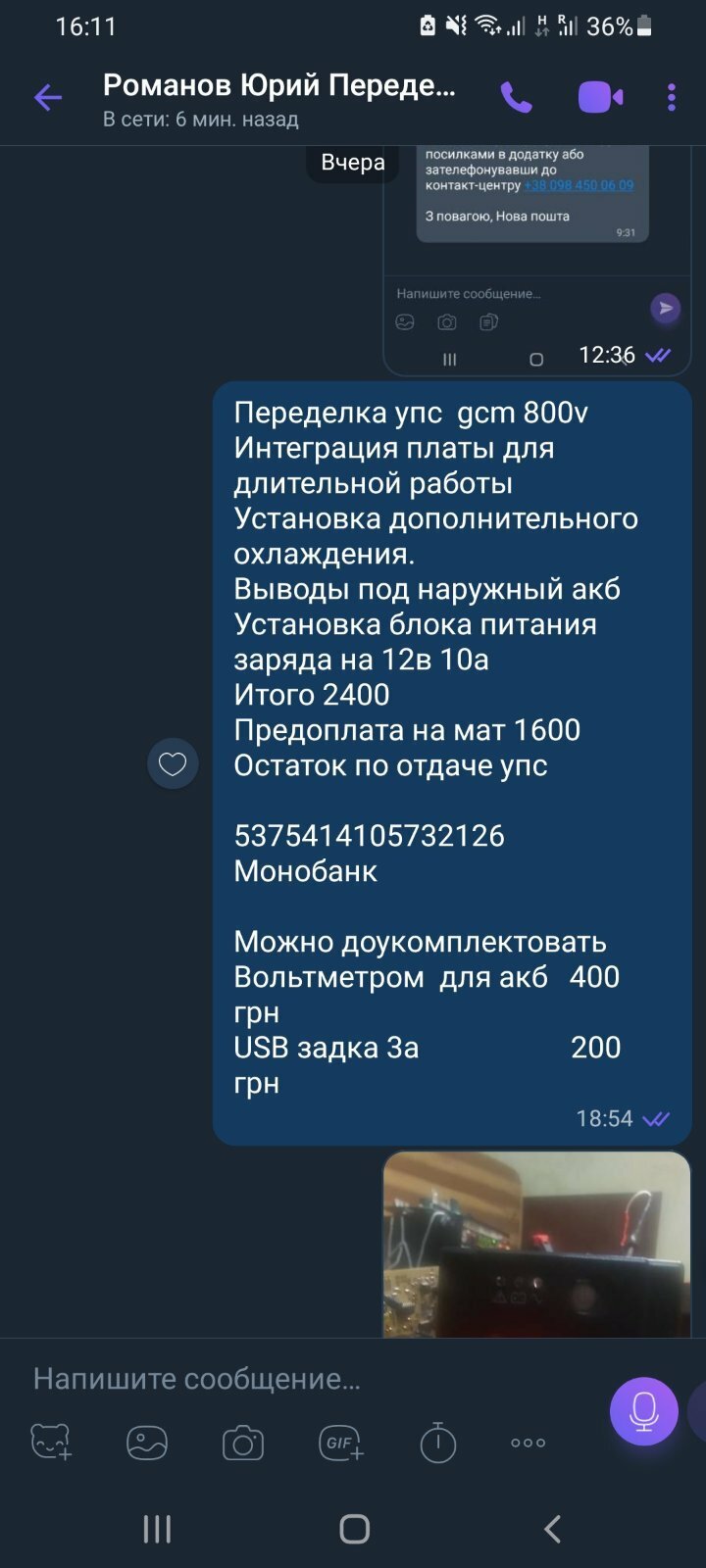Open contact info for Романов Юрий

tap(279, 99)
